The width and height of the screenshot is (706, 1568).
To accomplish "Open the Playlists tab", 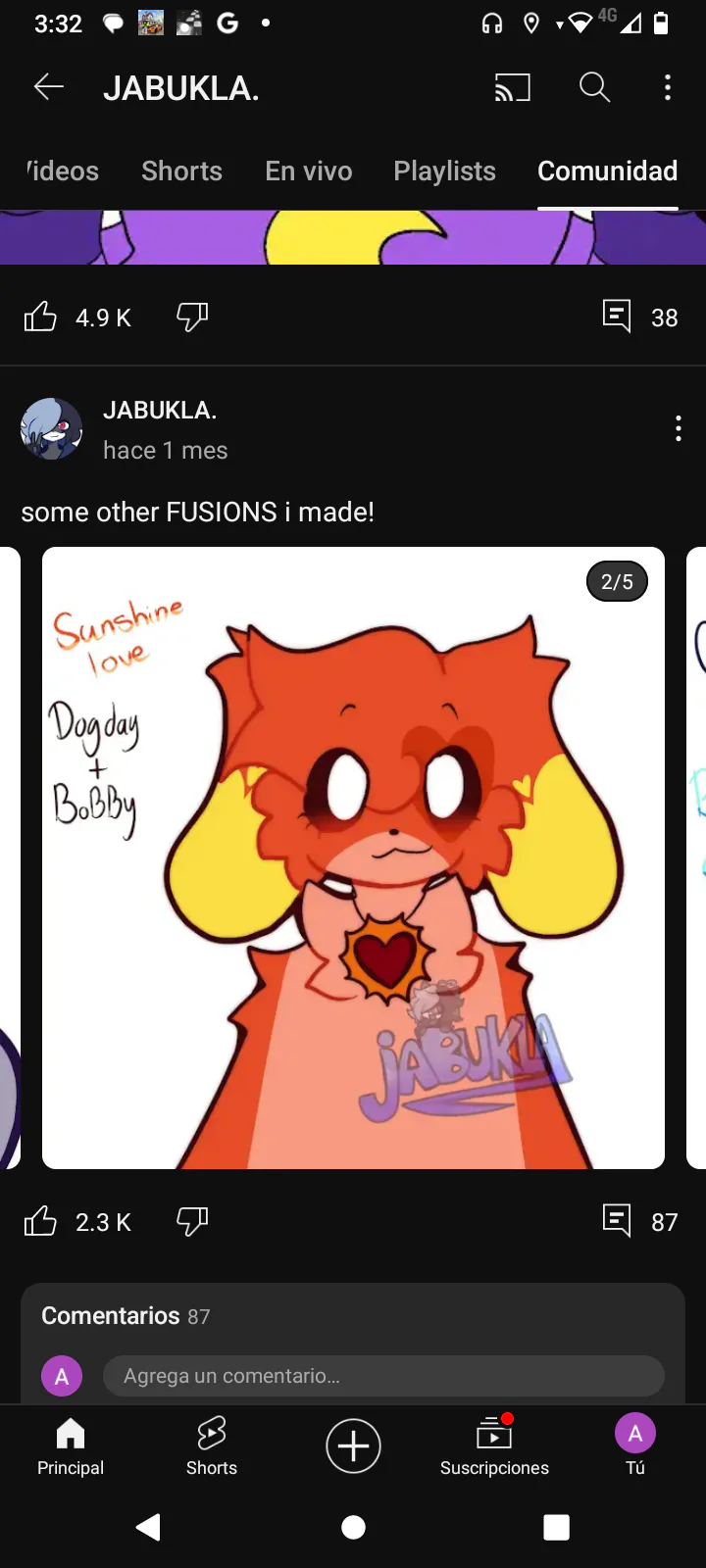I will pyautogui.click(x=444, y=171).
